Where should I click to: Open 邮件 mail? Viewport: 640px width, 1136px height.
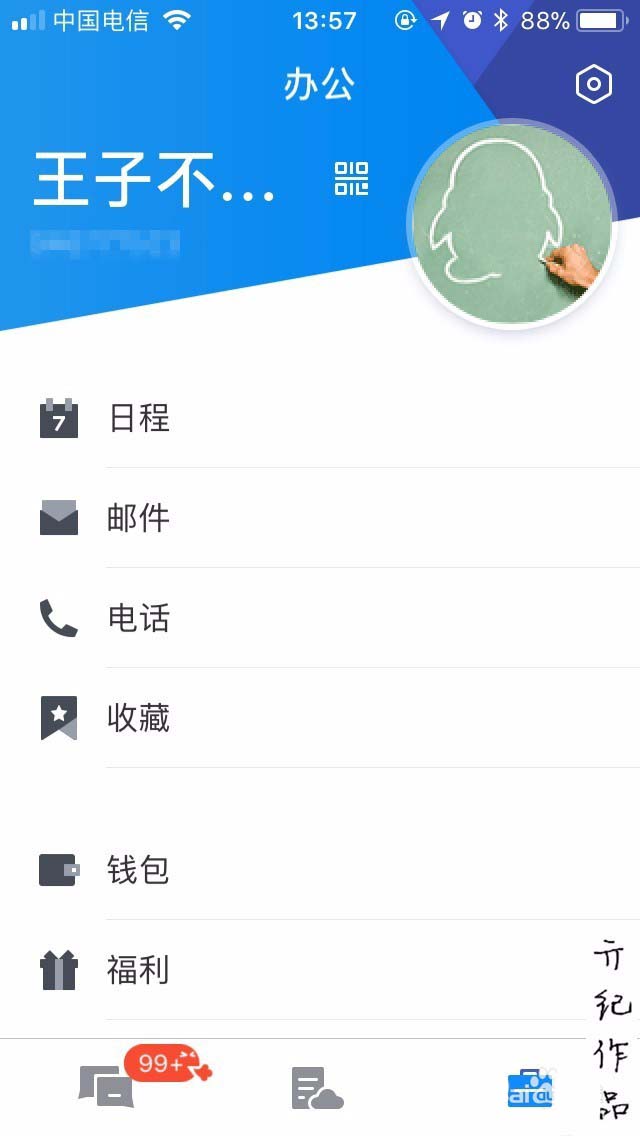click(x=139, y=518)
